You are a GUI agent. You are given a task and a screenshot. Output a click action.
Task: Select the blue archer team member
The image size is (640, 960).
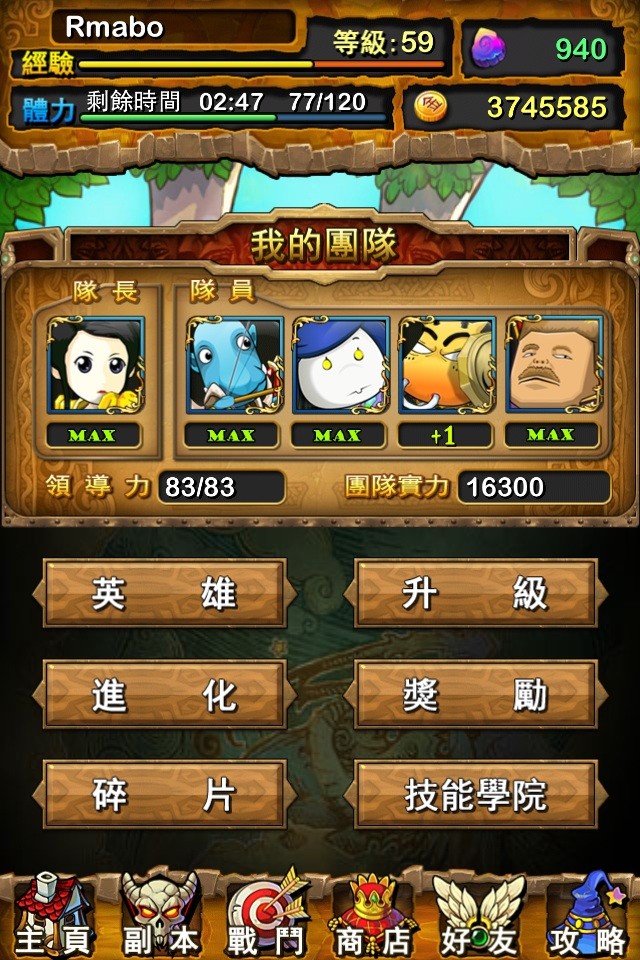[x=233, y=366]
